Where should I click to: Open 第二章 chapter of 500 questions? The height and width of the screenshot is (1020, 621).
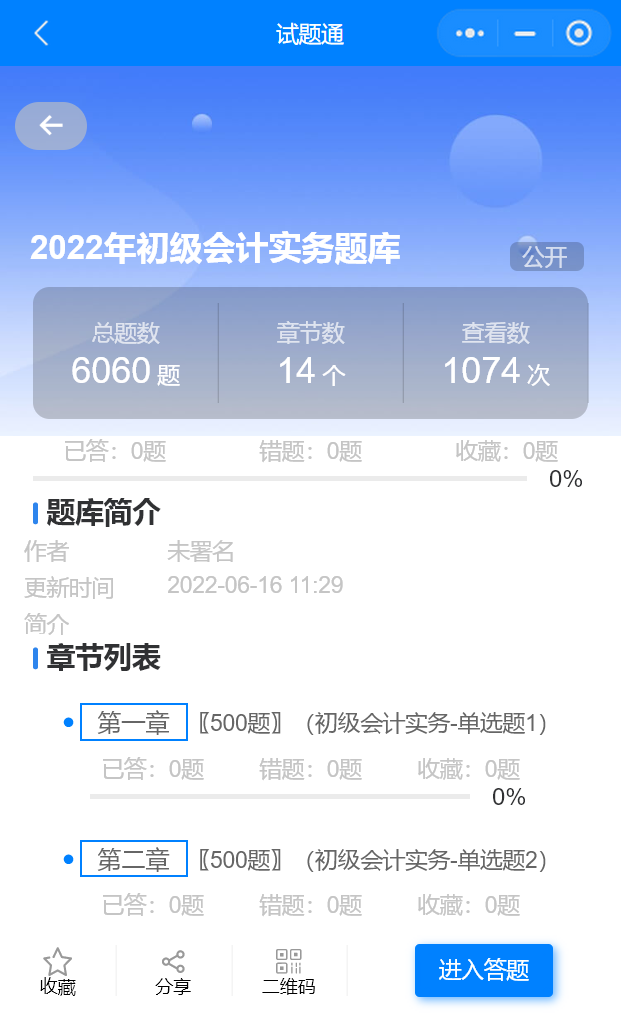coord(134,859)
